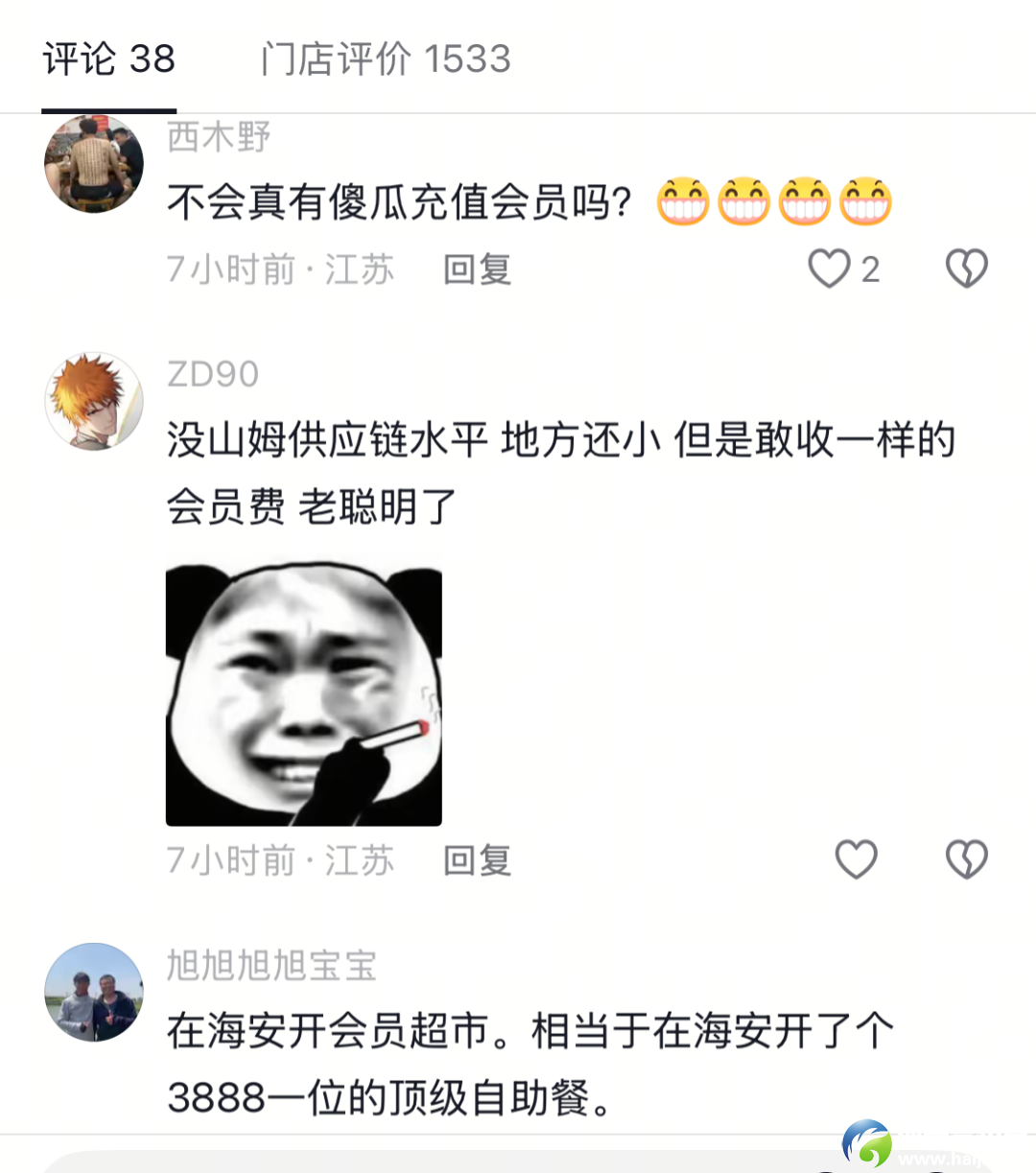Reply to 西木野's comment
Screen dimensions: 1036x1173
tap(477, 270)
